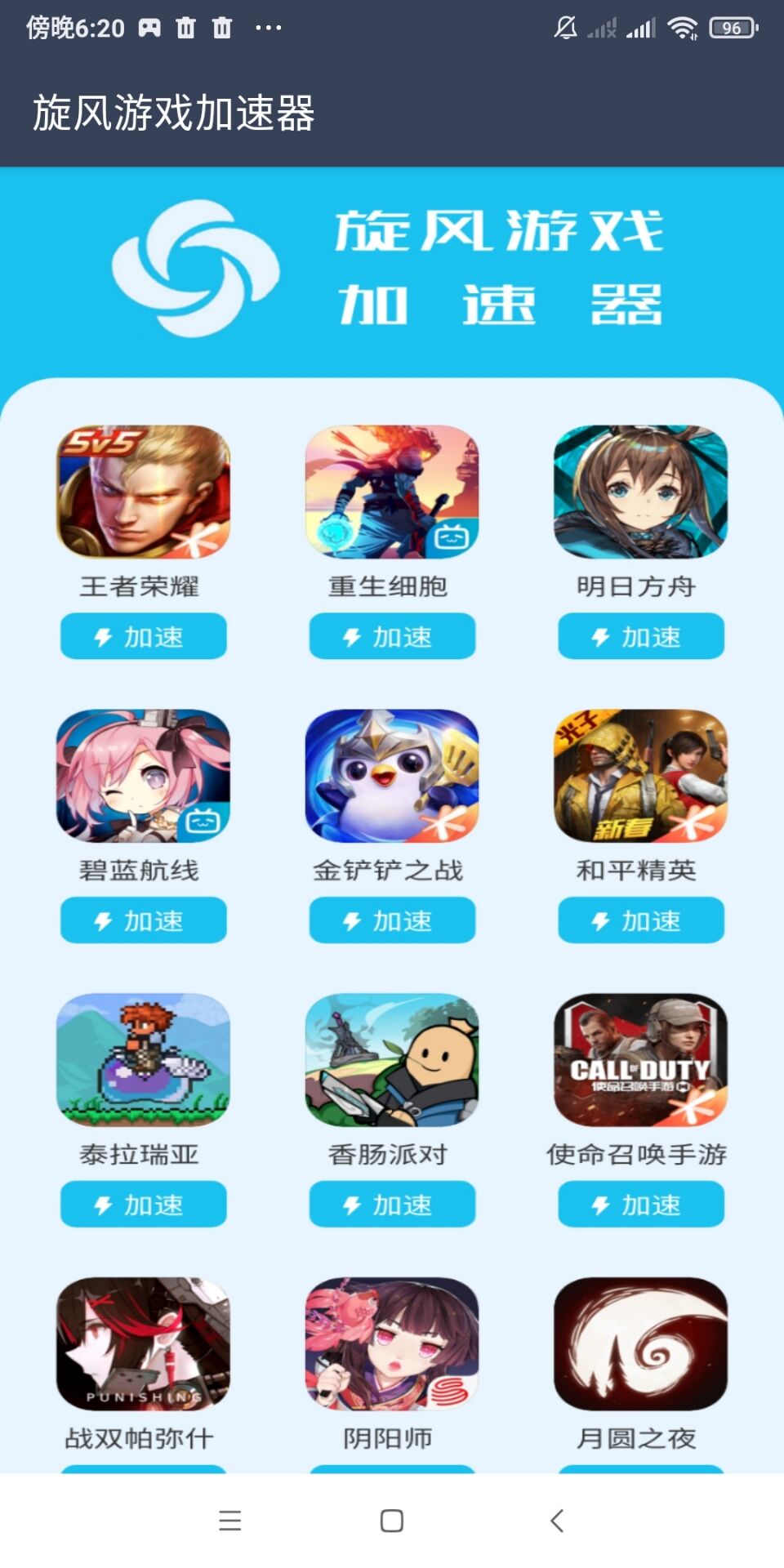Tap 加速 button under 王者荣耀
784x1568 pixels.
[x=143, y=636]
